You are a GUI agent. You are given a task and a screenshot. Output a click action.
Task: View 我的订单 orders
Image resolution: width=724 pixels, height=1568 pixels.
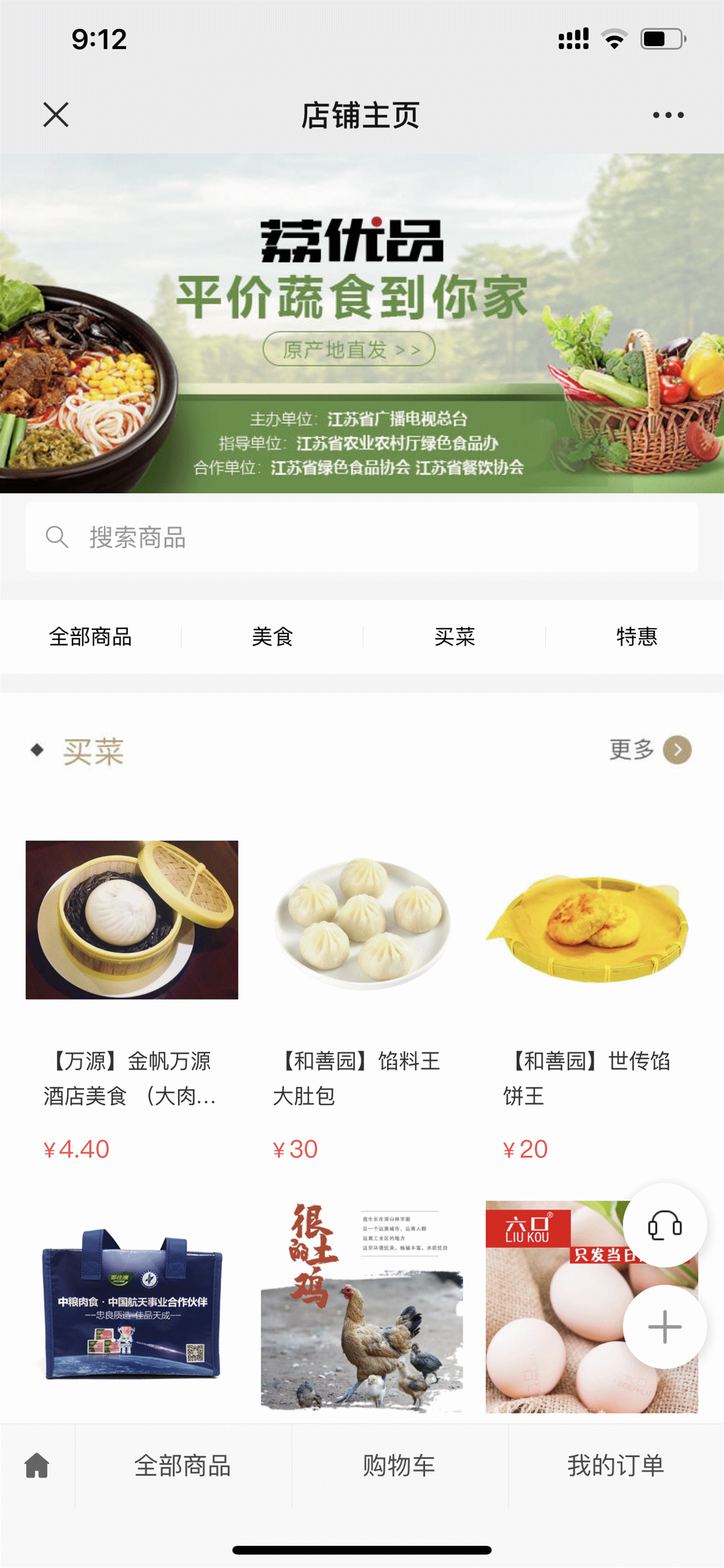[615, 1465]
